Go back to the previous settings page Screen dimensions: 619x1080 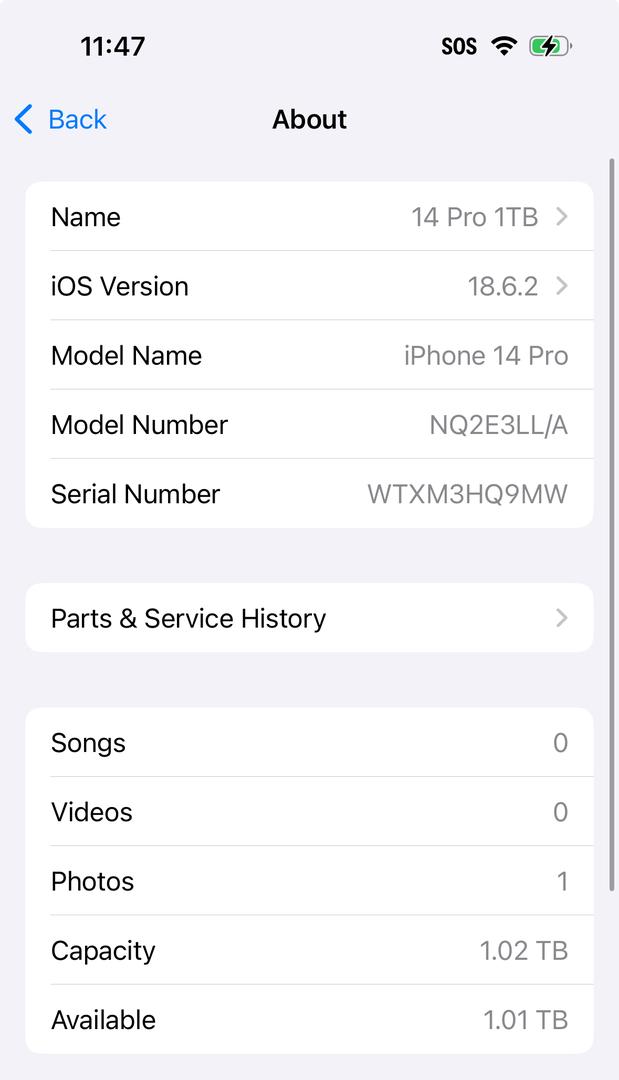coord(61,119)
